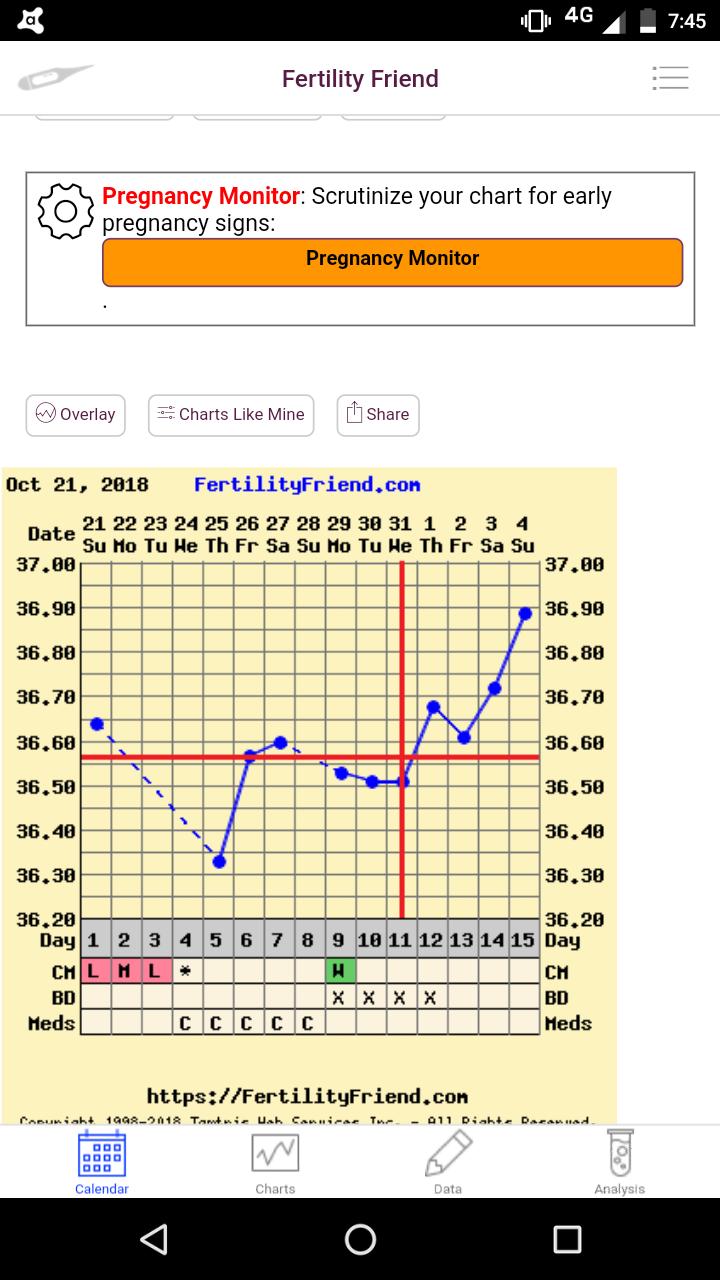Return to the home screen
The height and width of the screenshot is (1280, 720).
360,1240
